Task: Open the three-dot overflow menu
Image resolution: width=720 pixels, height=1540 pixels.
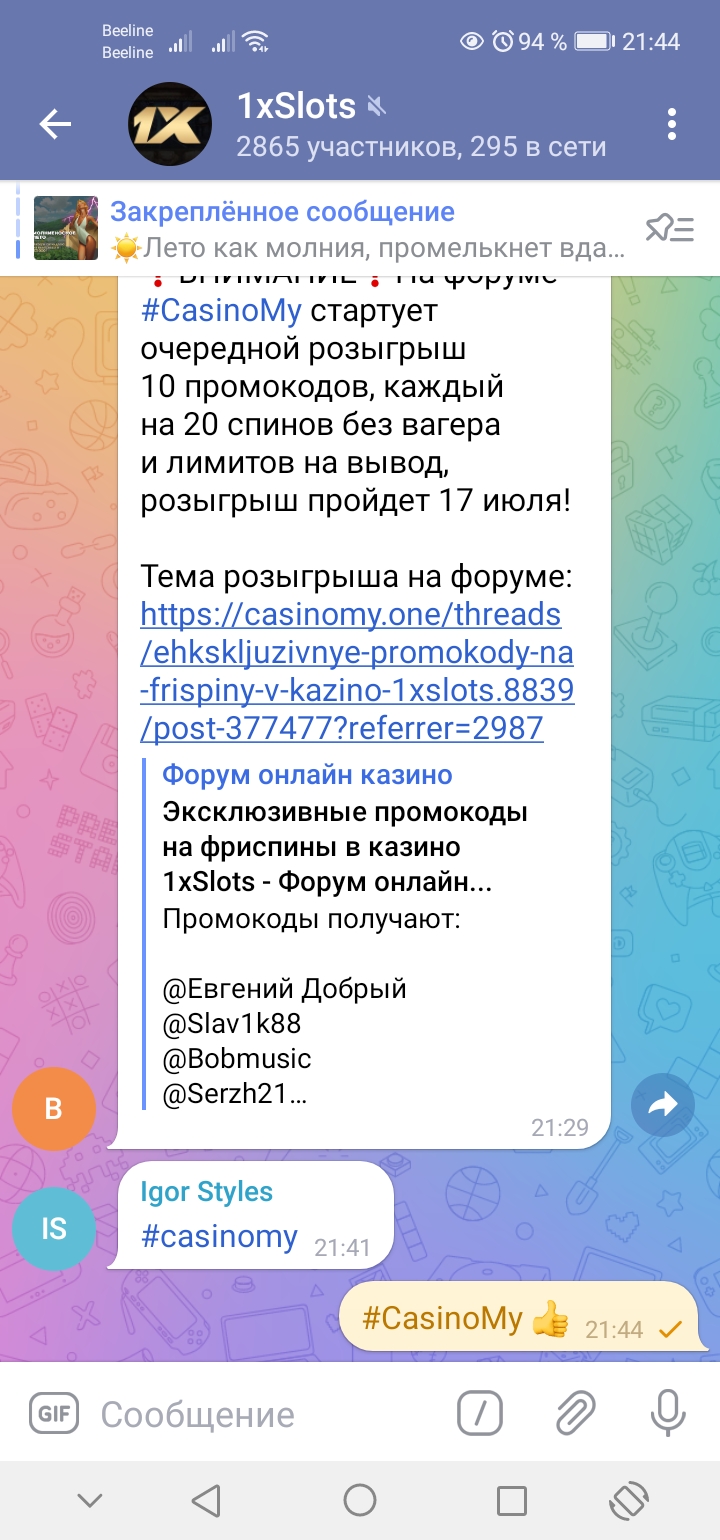Action: tap(672, 125)
